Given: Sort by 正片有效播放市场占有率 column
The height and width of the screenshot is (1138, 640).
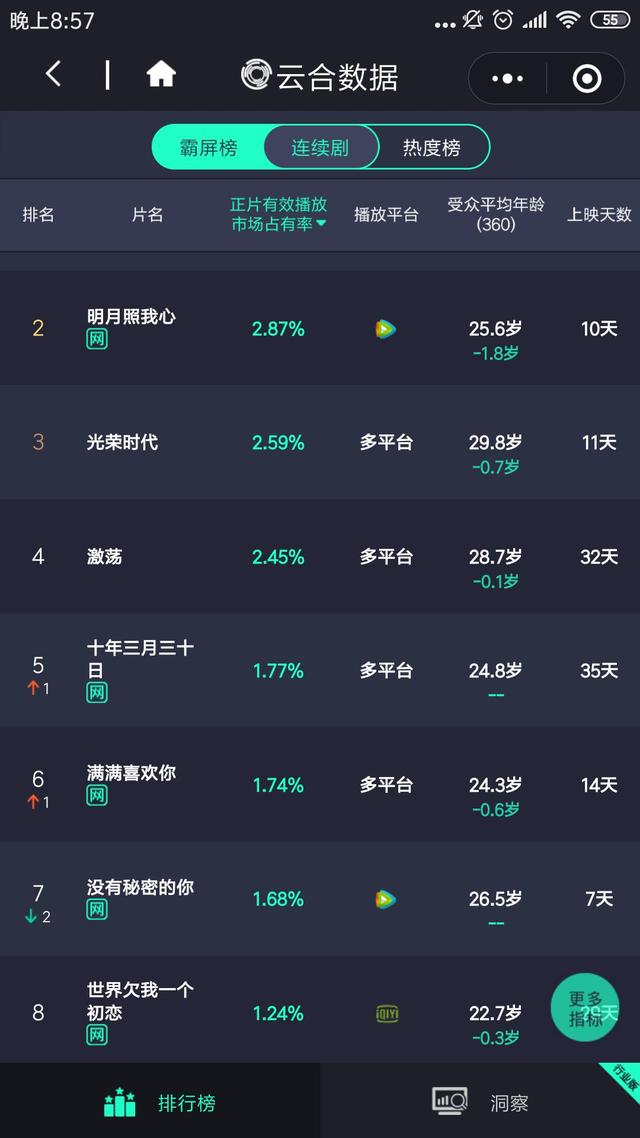Looking at the screenshot, I should [279, 214].
